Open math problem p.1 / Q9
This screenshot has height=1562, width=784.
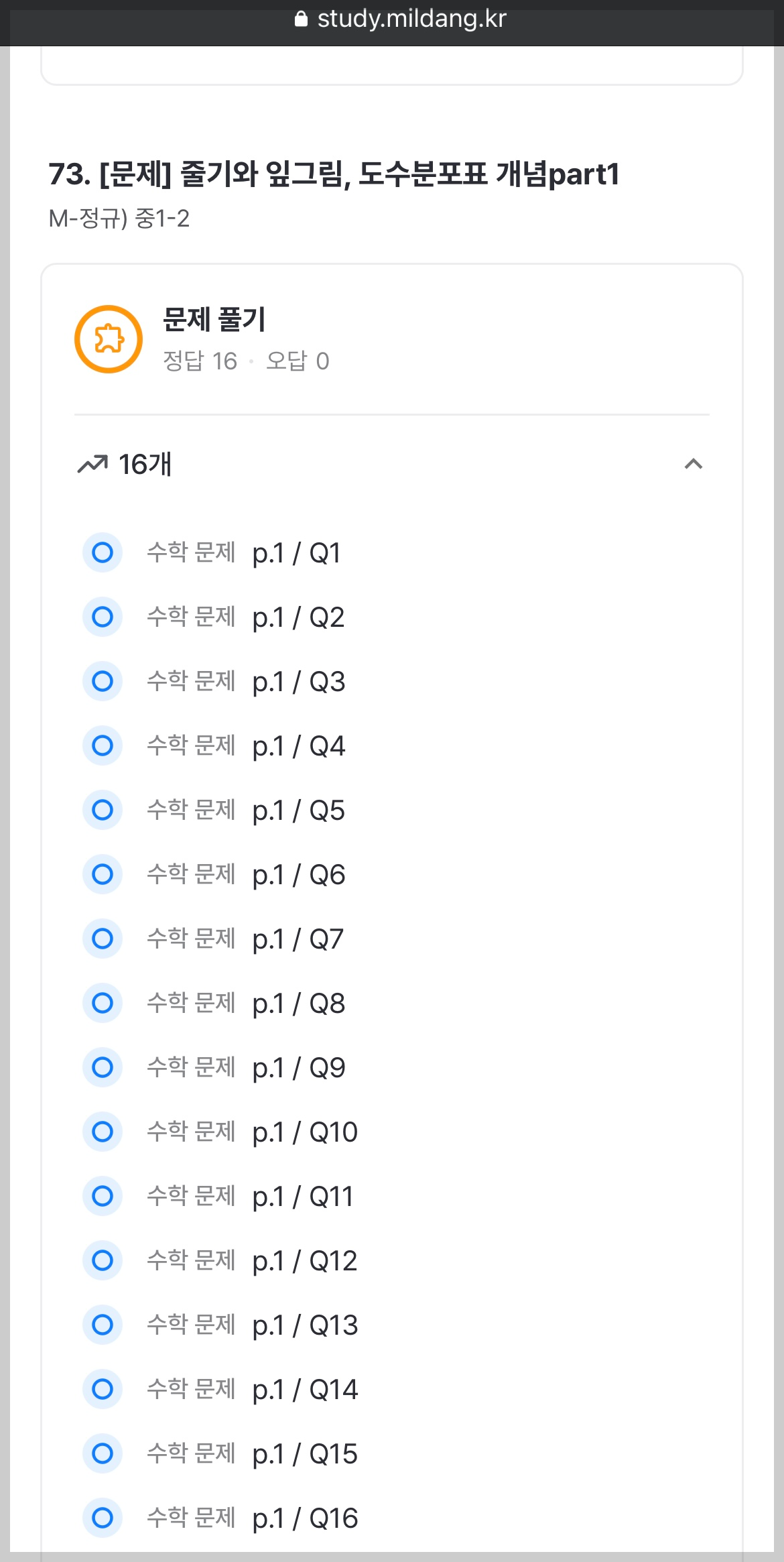click(392, 1068)
